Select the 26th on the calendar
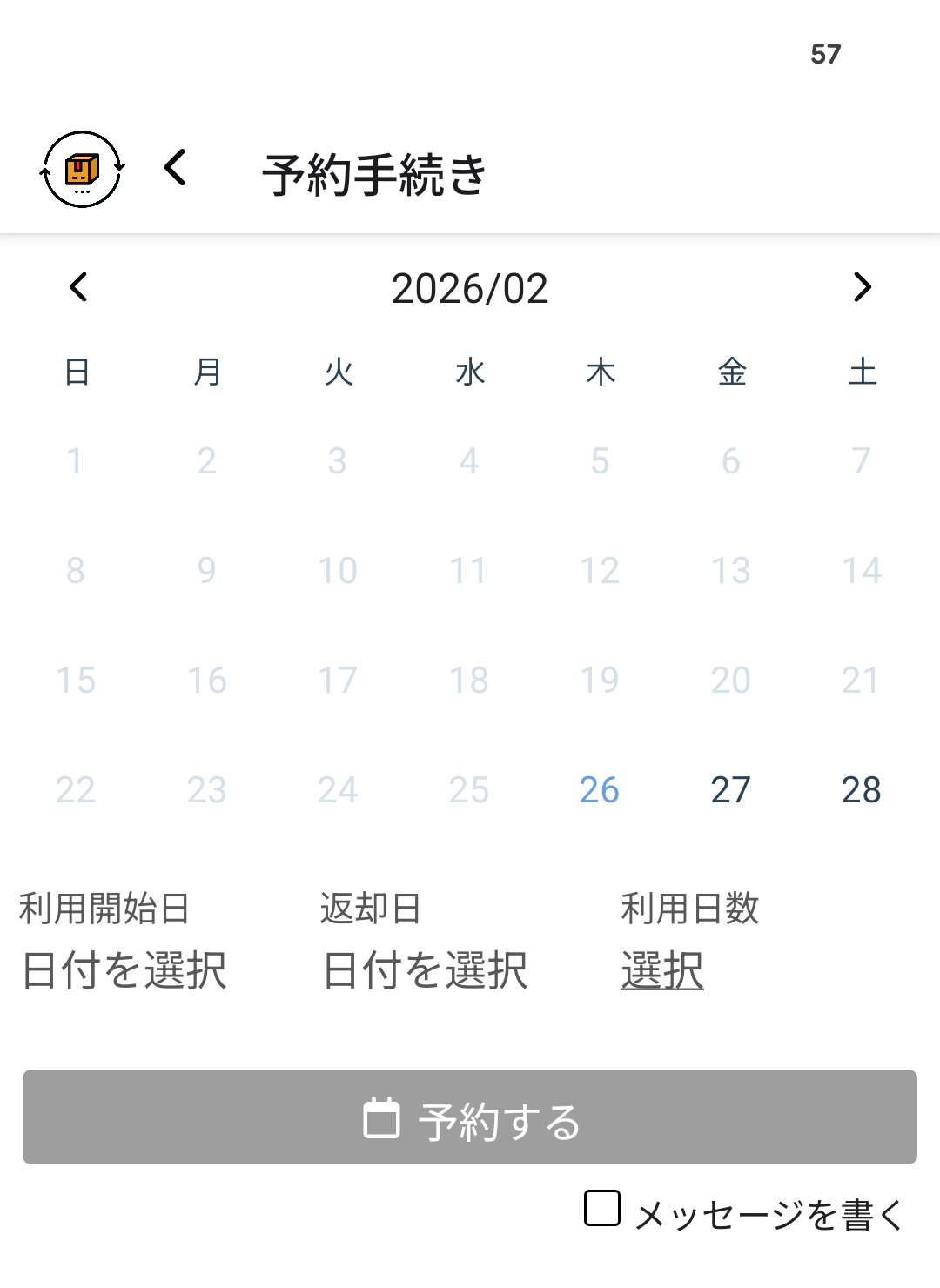This screenshot has height=1288, width=940. pyautogui.click(x=600, y=789)
